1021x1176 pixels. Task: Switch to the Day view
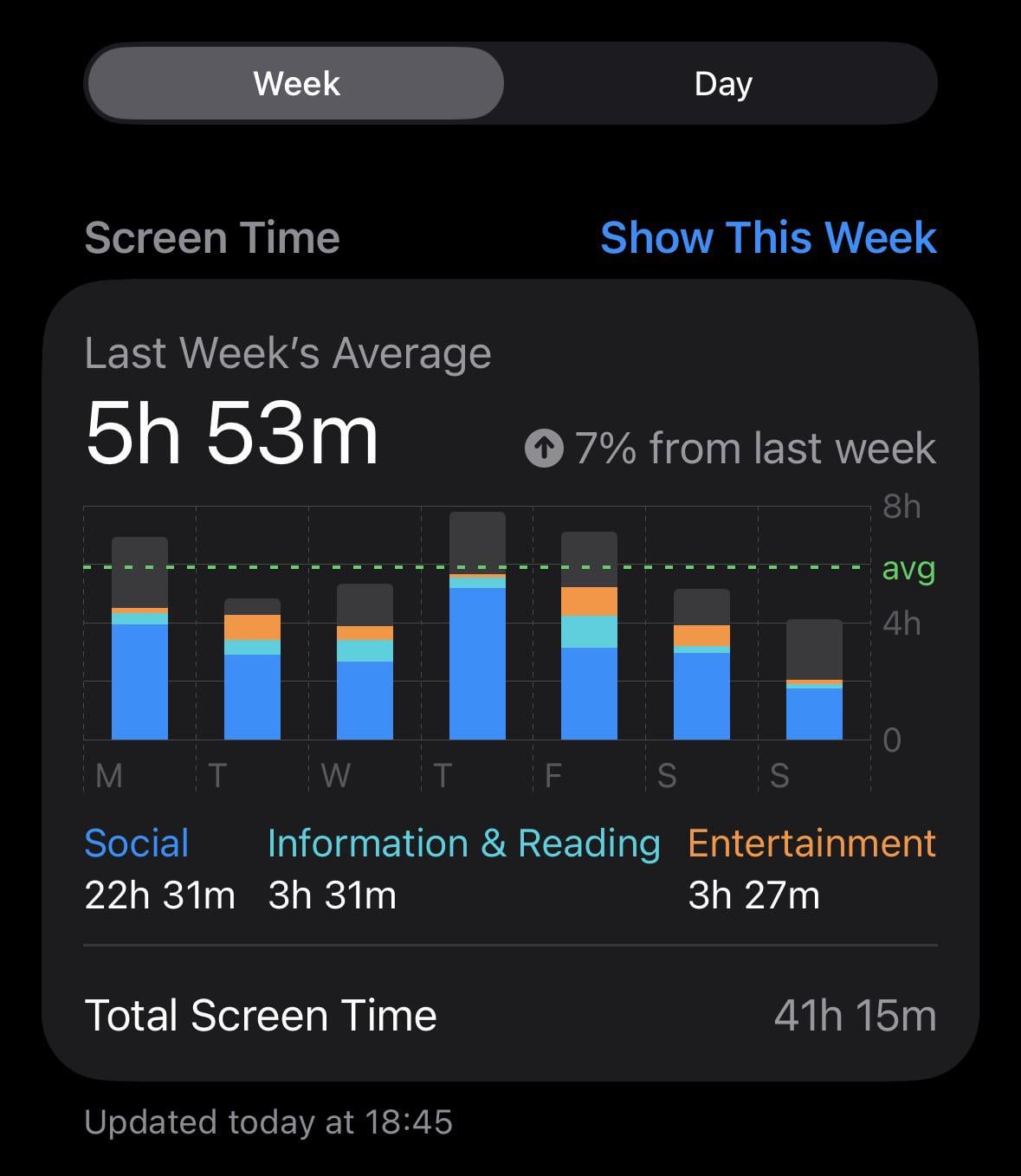point(722,84)
